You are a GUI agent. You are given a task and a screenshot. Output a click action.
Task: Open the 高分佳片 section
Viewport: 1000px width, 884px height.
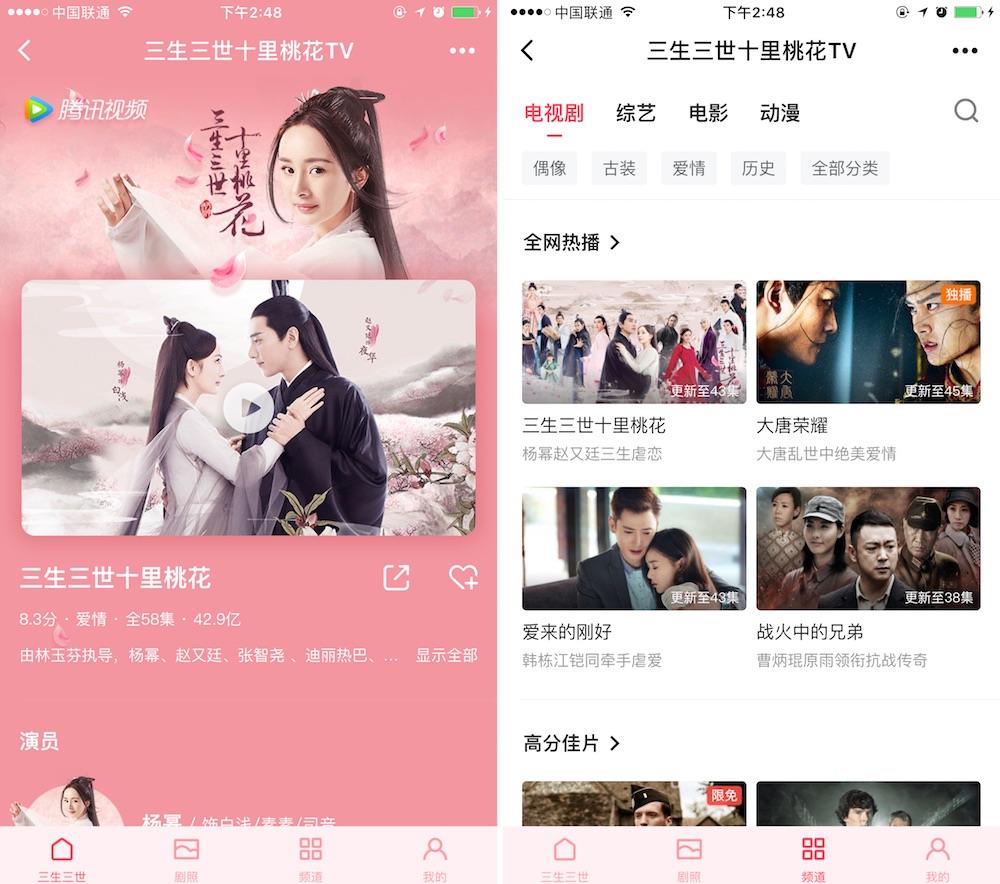click(572, 743)
